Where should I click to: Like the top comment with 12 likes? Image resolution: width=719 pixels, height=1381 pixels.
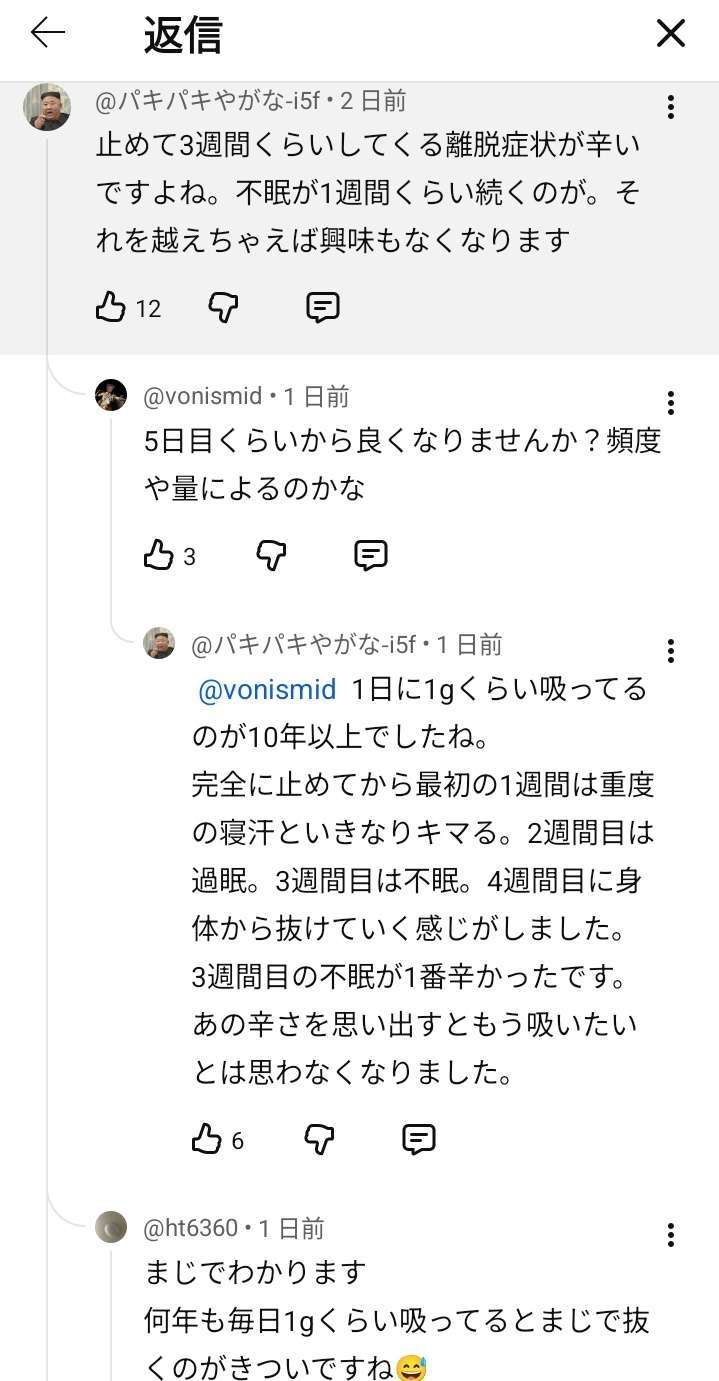pyautogui.click(x=111, y=307)
